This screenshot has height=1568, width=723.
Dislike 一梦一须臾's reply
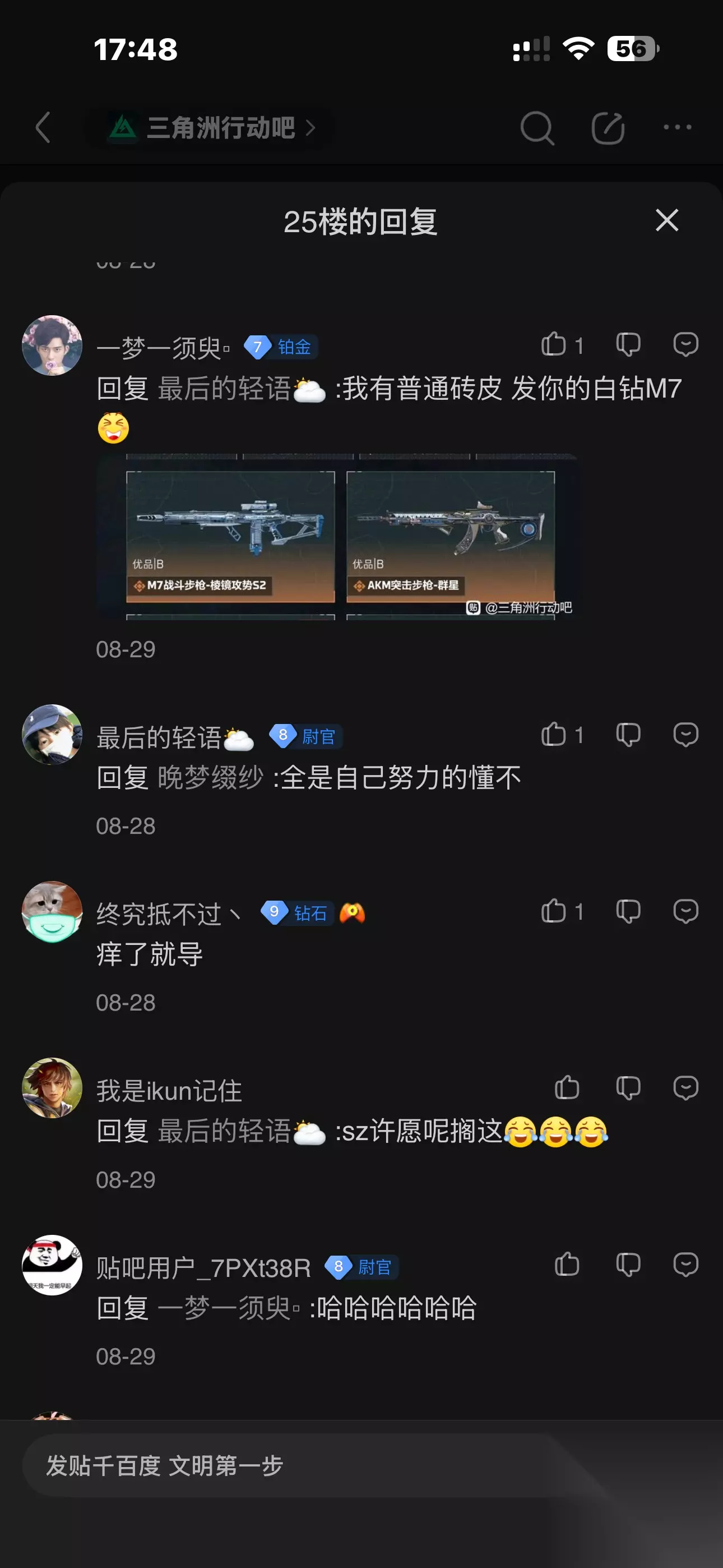point(628,345)
